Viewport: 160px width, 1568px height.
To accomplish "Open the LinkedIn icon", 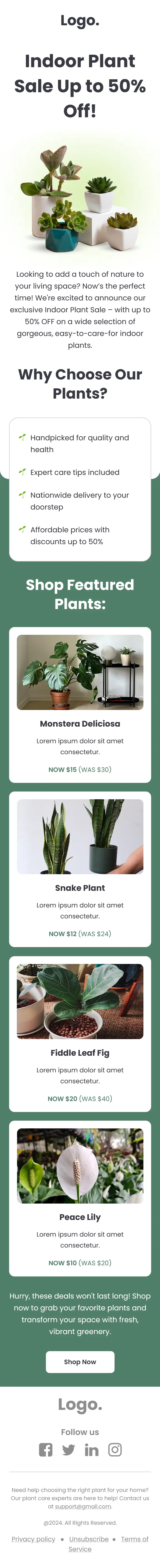I will click(x=92, y=1449).
